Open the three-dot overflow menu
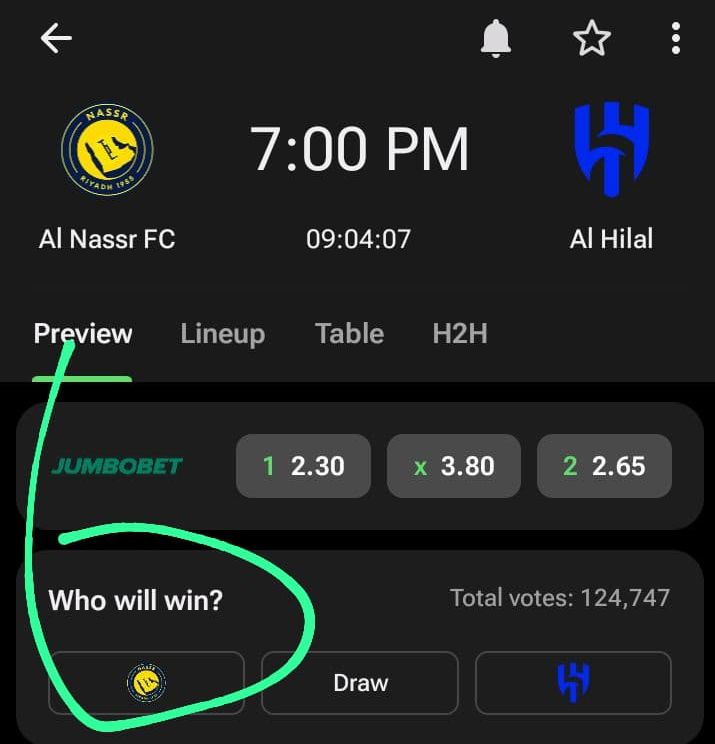The width and height of the screenshot is (715, 744). 676,38
